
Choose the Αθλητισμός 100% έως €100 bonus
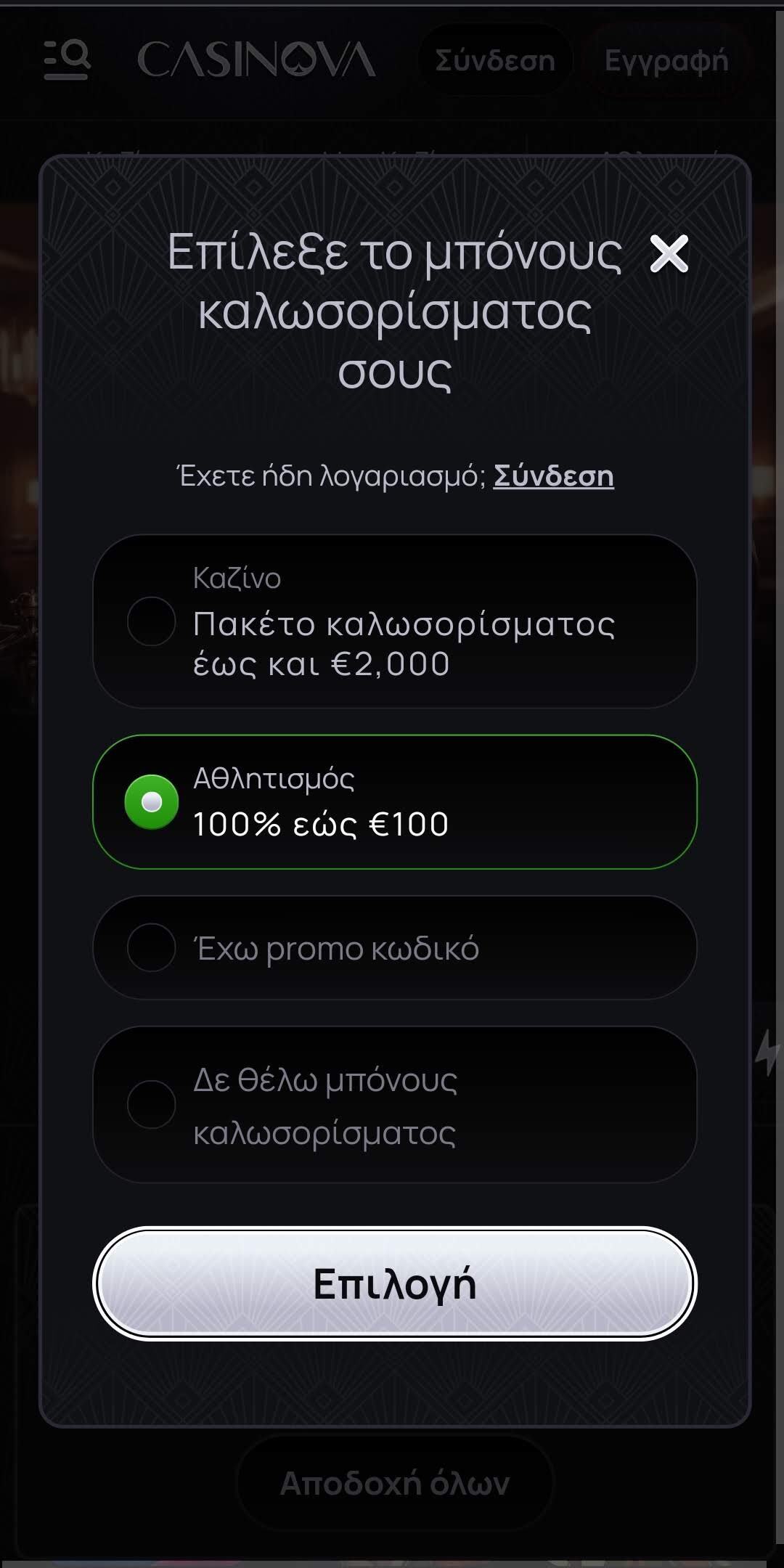pyautogui.click(x=395, y=802)
